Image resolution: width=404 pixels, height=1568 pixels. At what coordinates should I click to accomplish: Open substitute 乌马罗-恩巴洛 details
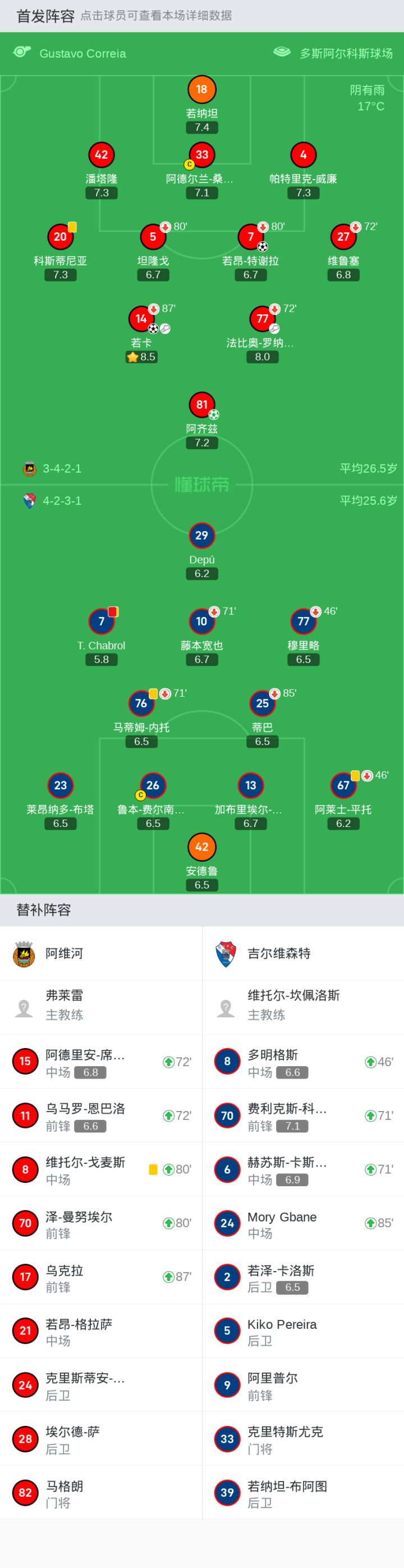click(100, 1116)
